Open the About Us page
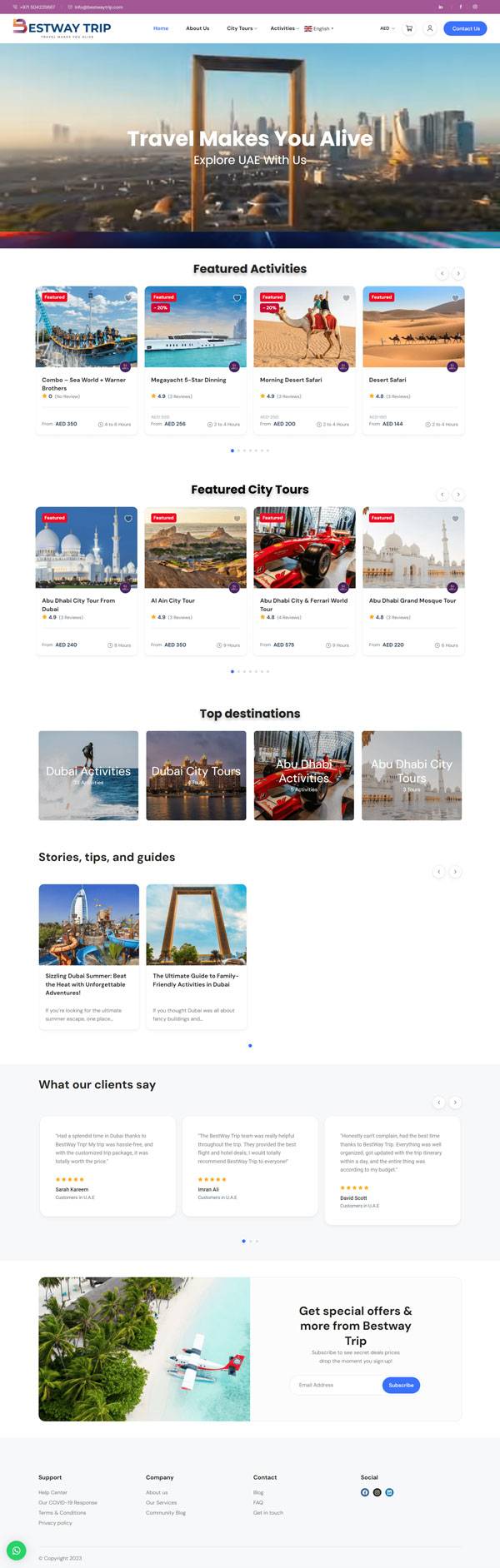This screenshot has height=1568, width=500. click(197, 28)
